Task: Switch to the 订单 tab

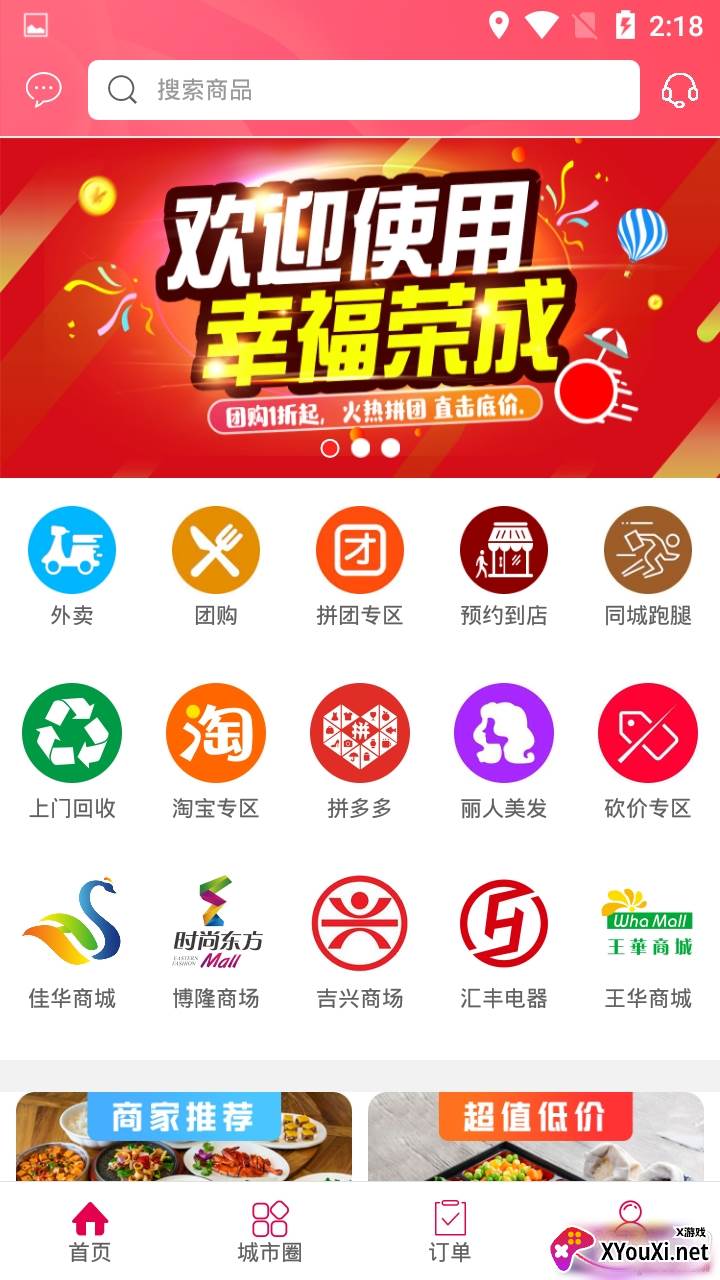Action: (450, 1232)
